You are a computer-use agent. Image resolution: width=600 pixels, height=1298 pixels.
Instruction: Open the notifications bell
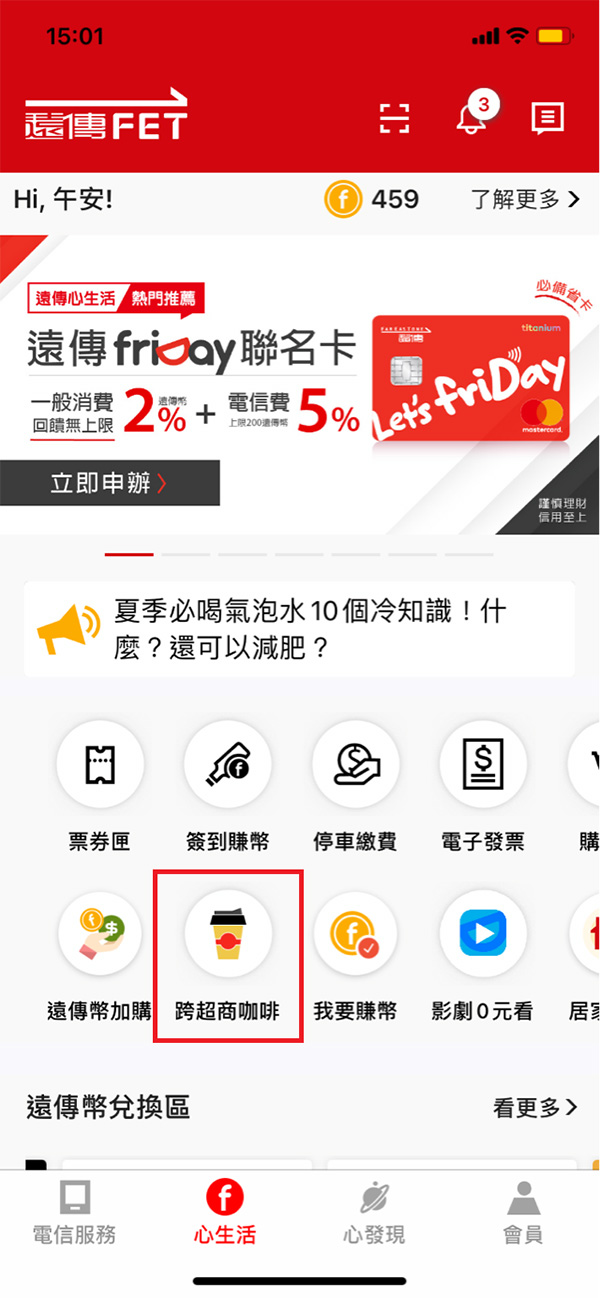468,118
